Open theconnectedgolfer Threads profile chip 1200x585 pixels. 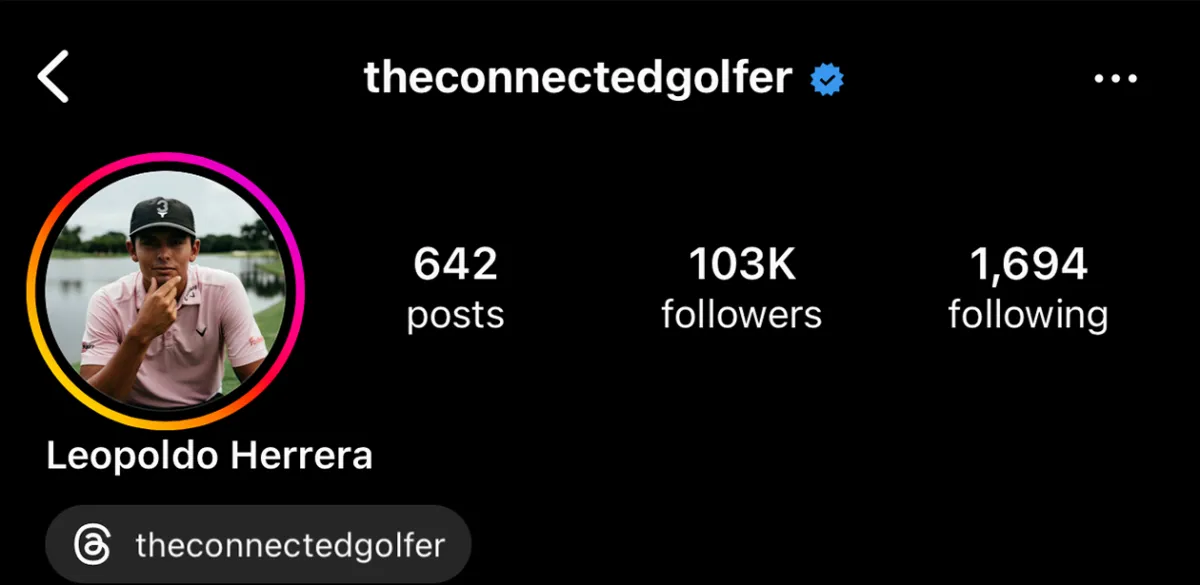coord(258,545)
